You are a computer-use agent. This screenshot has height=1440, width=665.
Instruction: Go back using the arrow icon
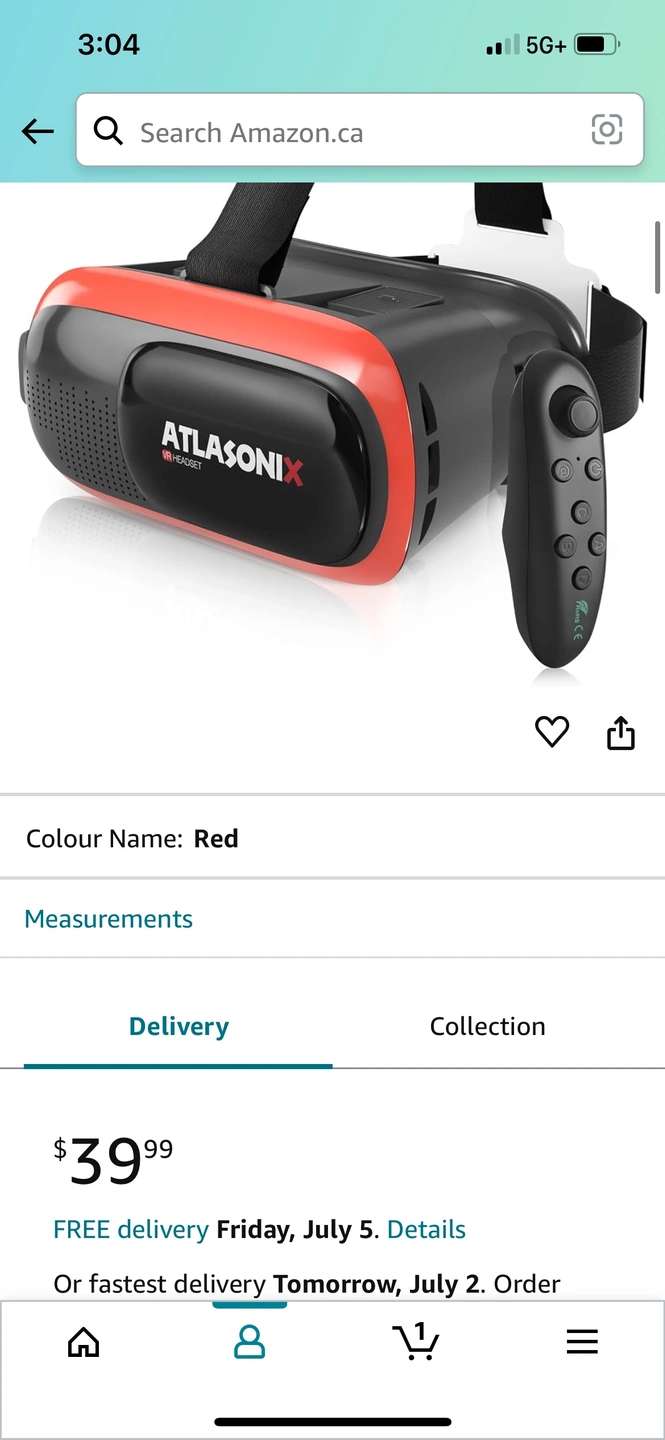(38, 131)
